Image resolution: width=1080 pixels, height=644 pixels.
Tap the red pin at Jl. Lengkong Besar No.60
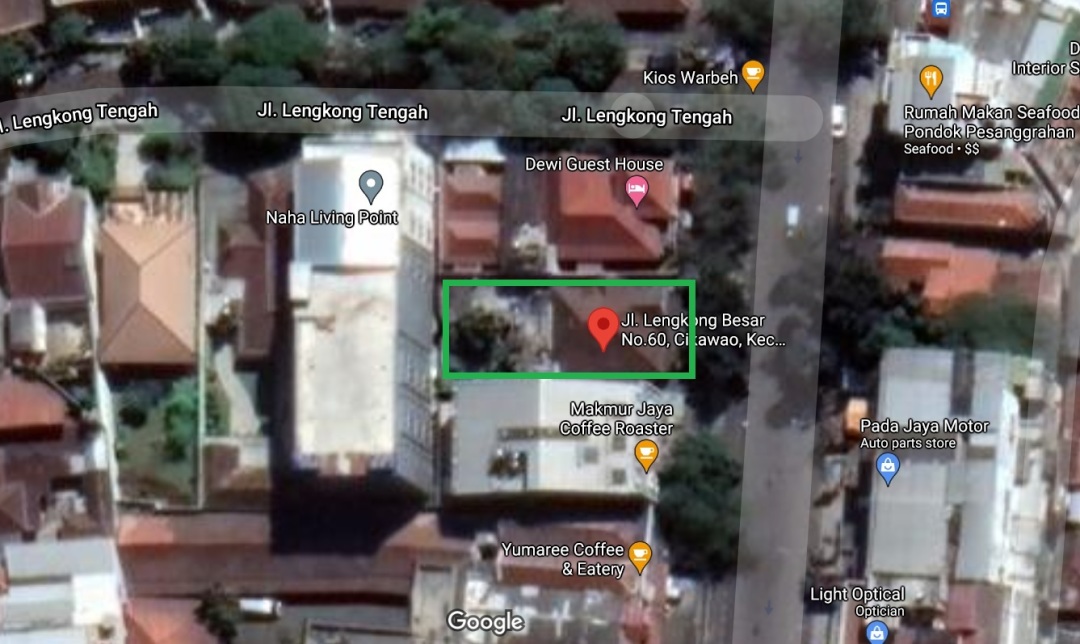601,328
